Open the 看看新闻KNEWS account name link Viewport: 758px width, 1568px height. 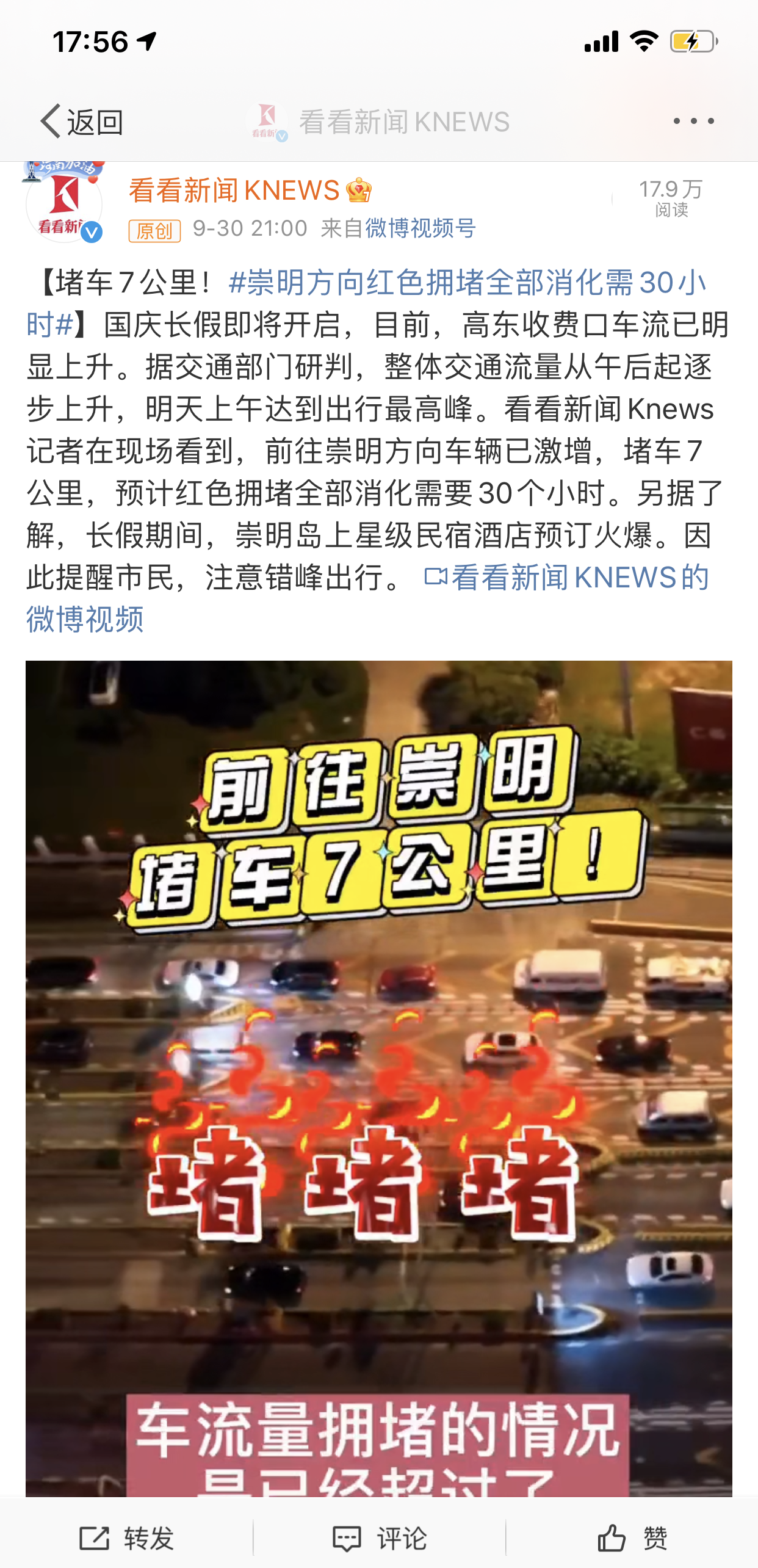click(234, 191)
